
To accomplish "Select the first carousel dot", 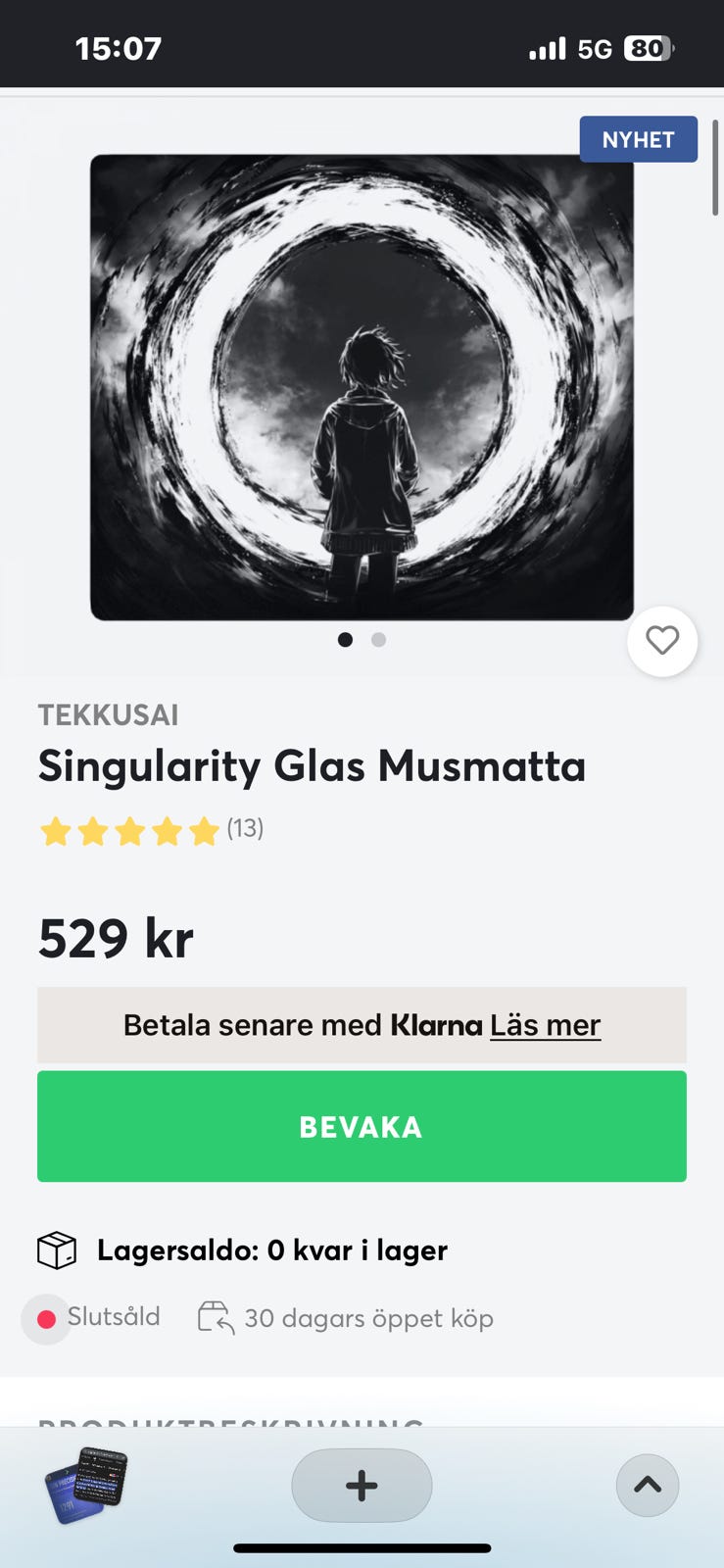I will click(x=345, y=639).
